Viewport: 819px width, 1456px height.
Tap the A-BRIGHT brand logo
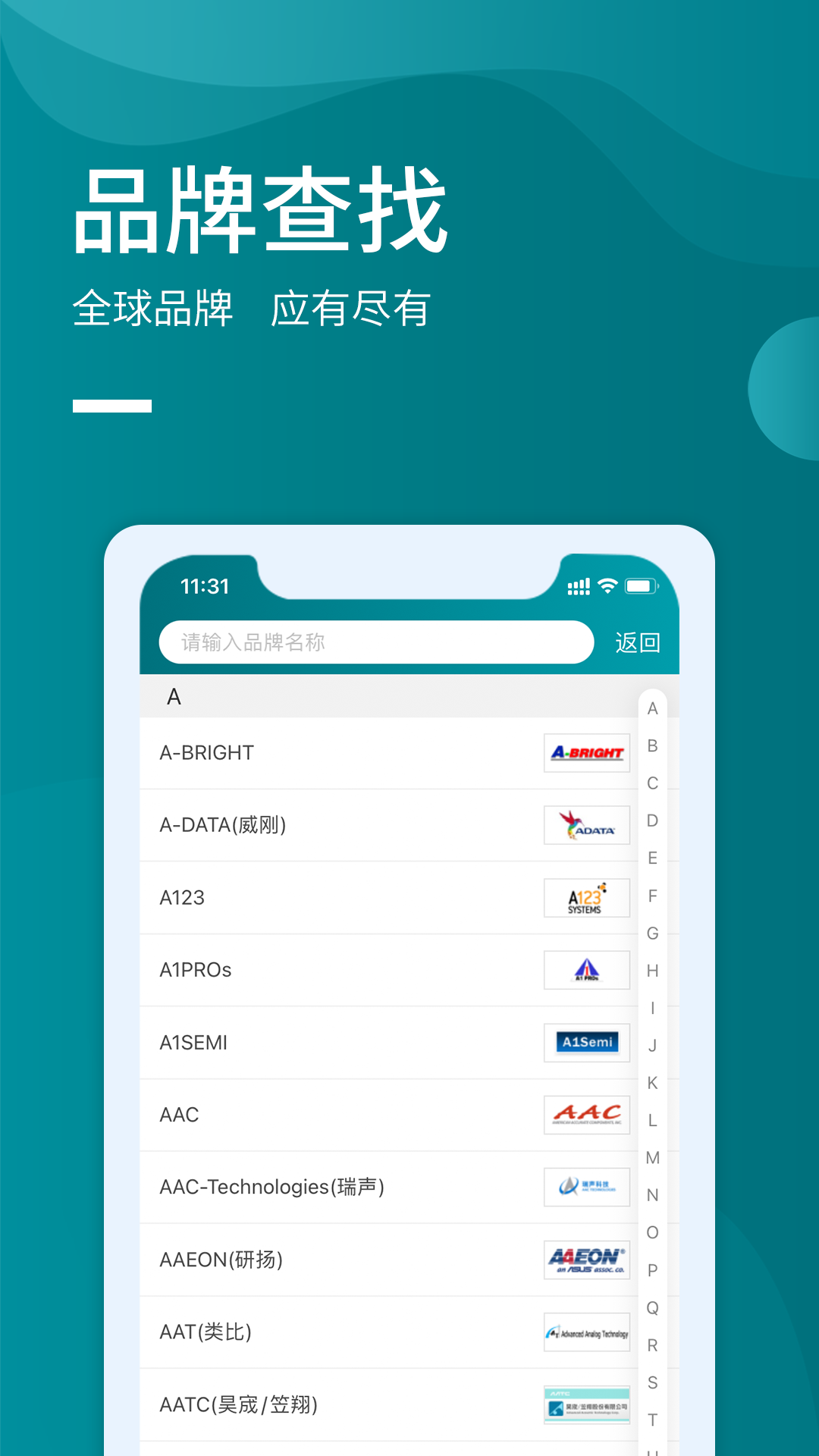pyautogui.click(x=586, y=753)
